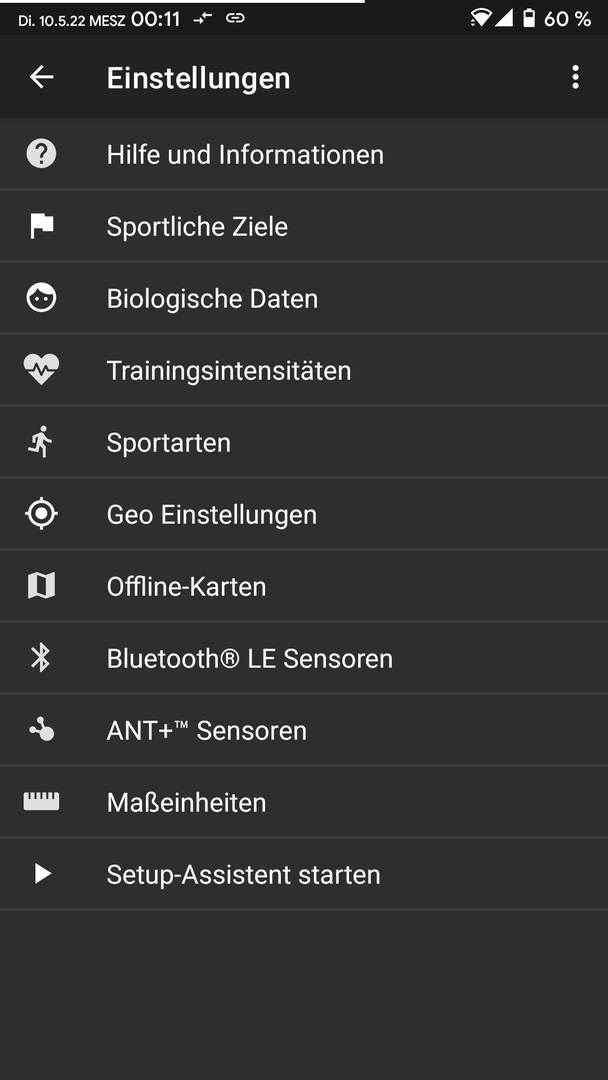608x1080 pixels.
Task: Open Bluetooth LE Sensoren
Action: (304, 658)
